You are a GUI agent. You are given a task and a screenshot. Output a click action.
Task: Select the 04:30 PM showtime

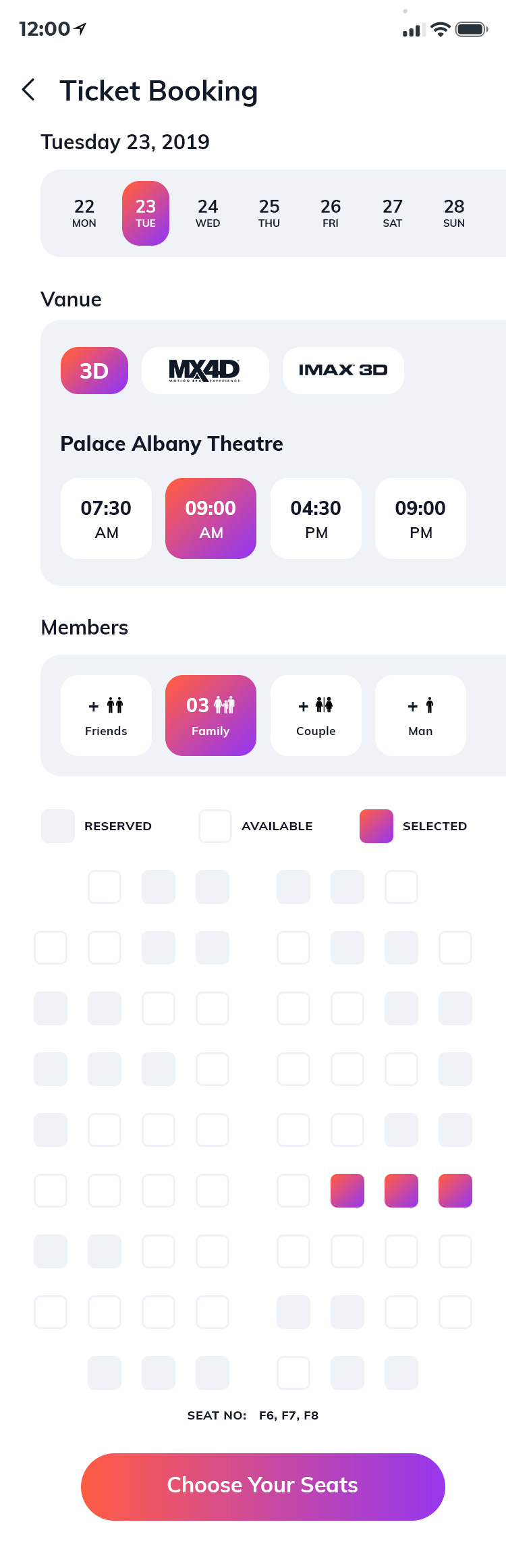(x=316, y=518)
